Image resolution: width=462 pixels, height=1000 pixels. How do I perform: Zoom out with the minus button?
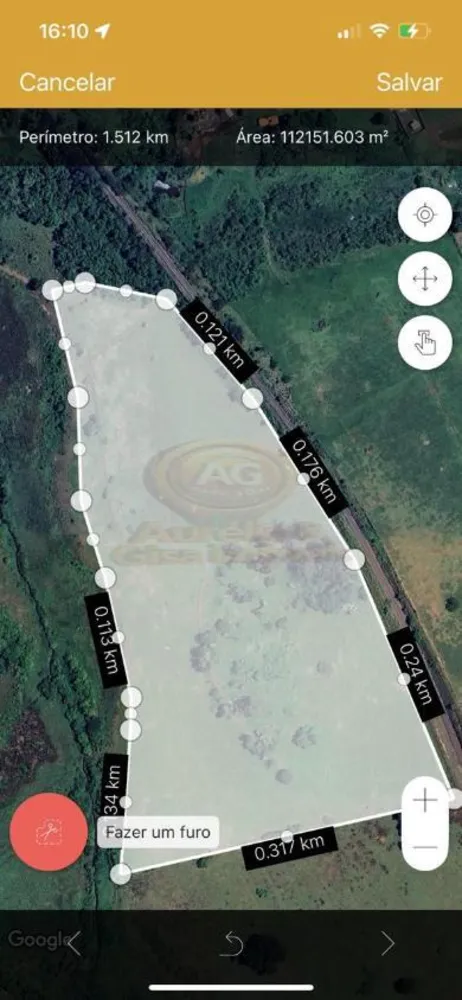(425, 847)
